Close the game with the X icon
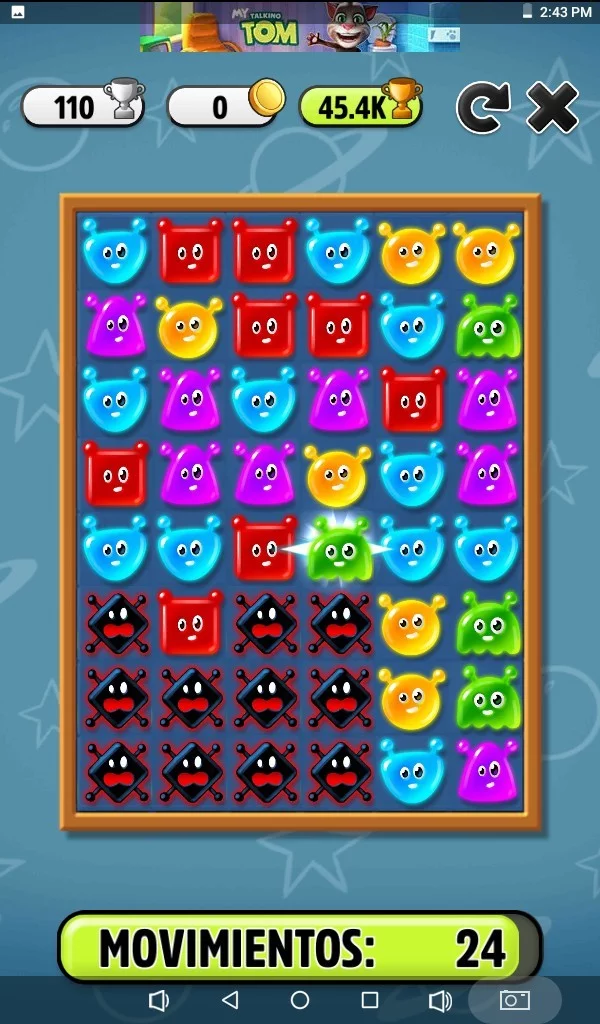Viewport: 600px width, 1024px height. click(x=552, y=108)
